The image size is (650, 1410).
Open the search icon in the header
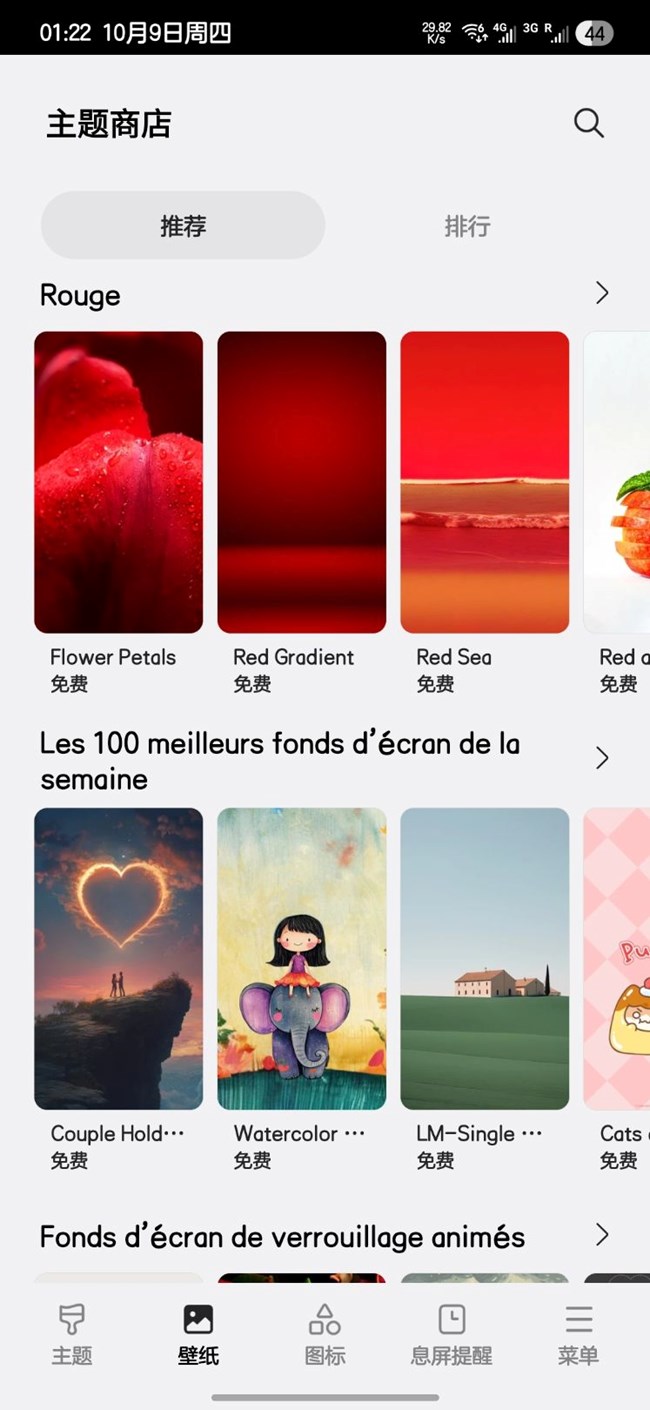[x=588, y=123]
